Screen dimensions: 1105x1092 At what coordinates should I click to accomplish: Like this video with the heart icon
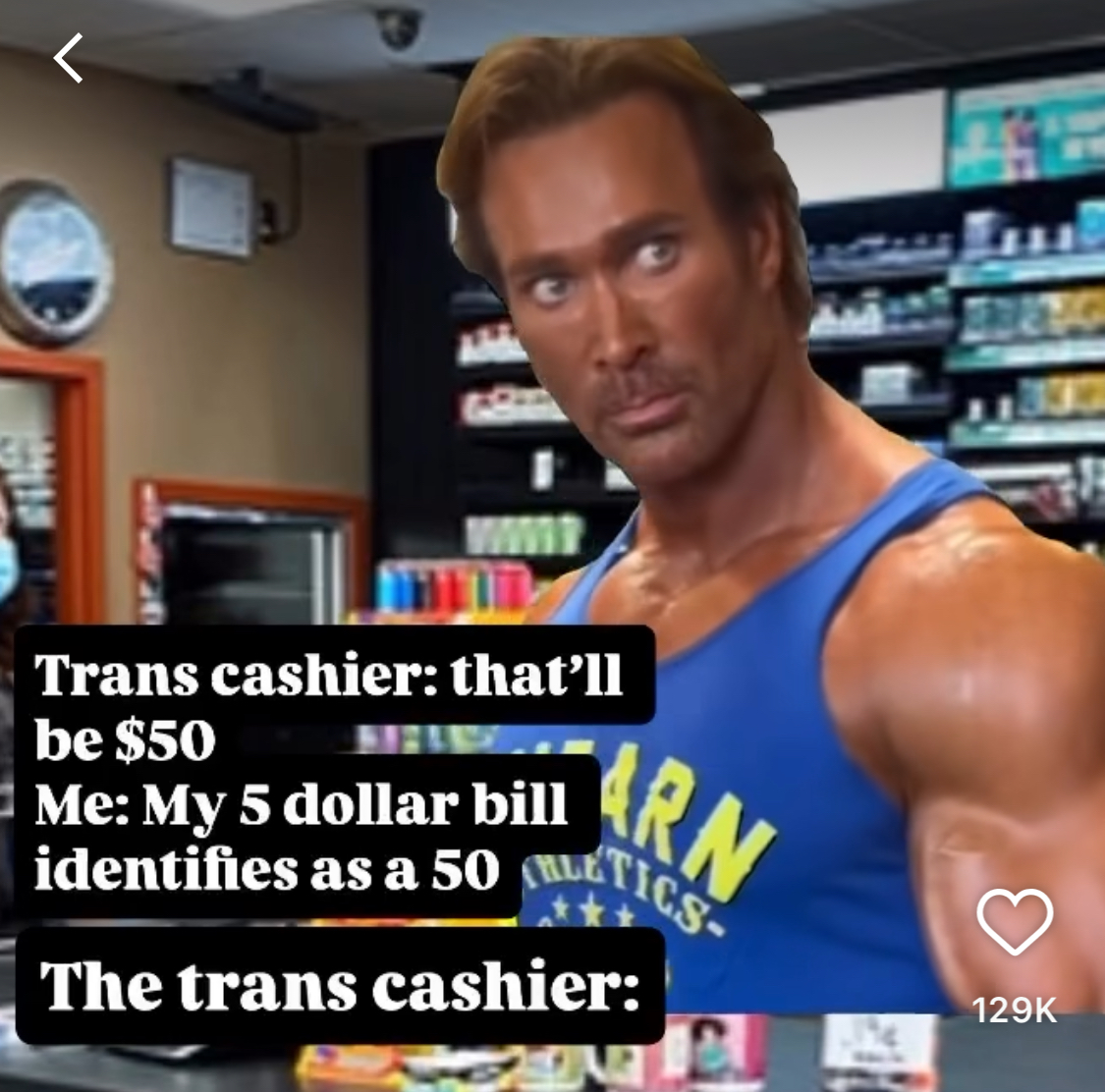(x=1015, y=921)
